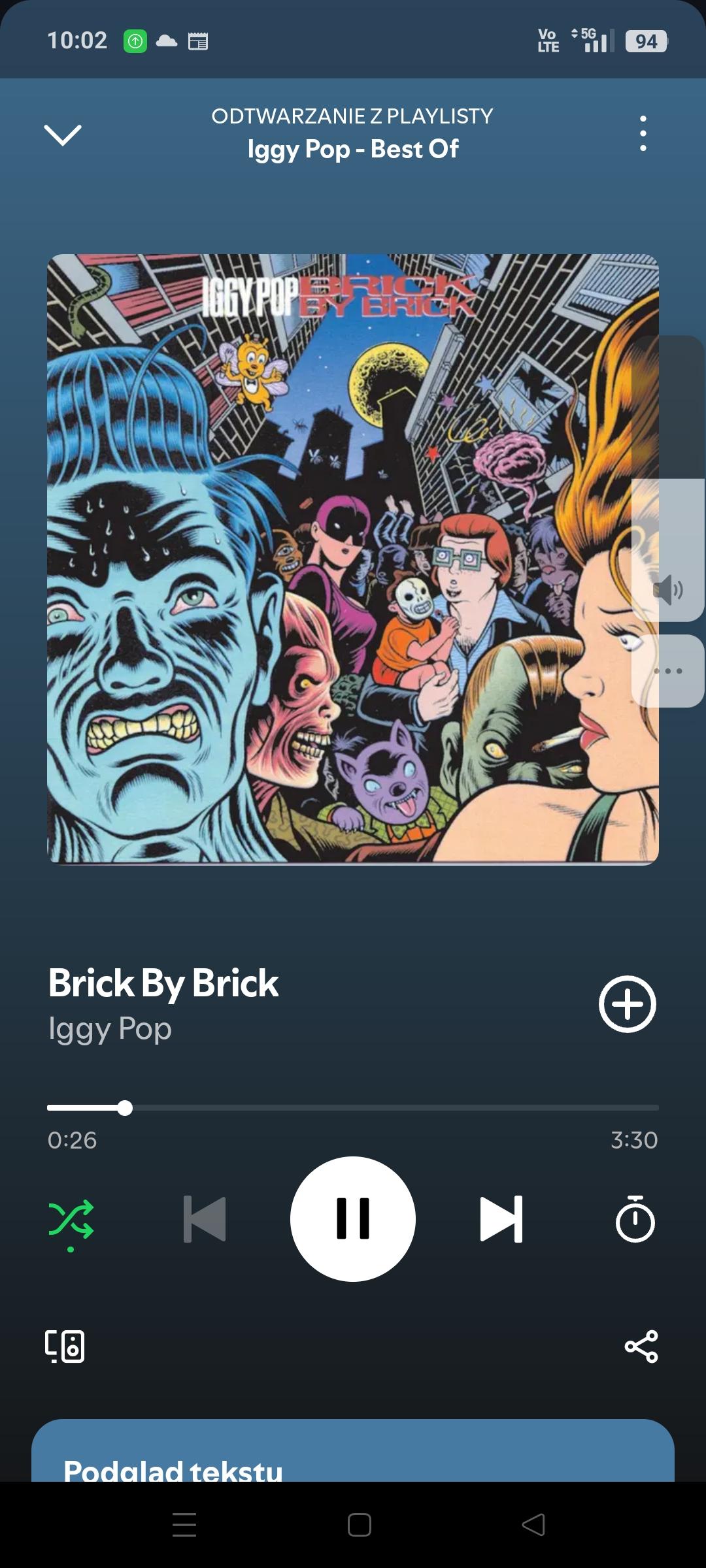This screenshot has height=1568, width=706.
Task: Open the Iggy Pop - Best Of playlist
Action: (x=353, y=149)
